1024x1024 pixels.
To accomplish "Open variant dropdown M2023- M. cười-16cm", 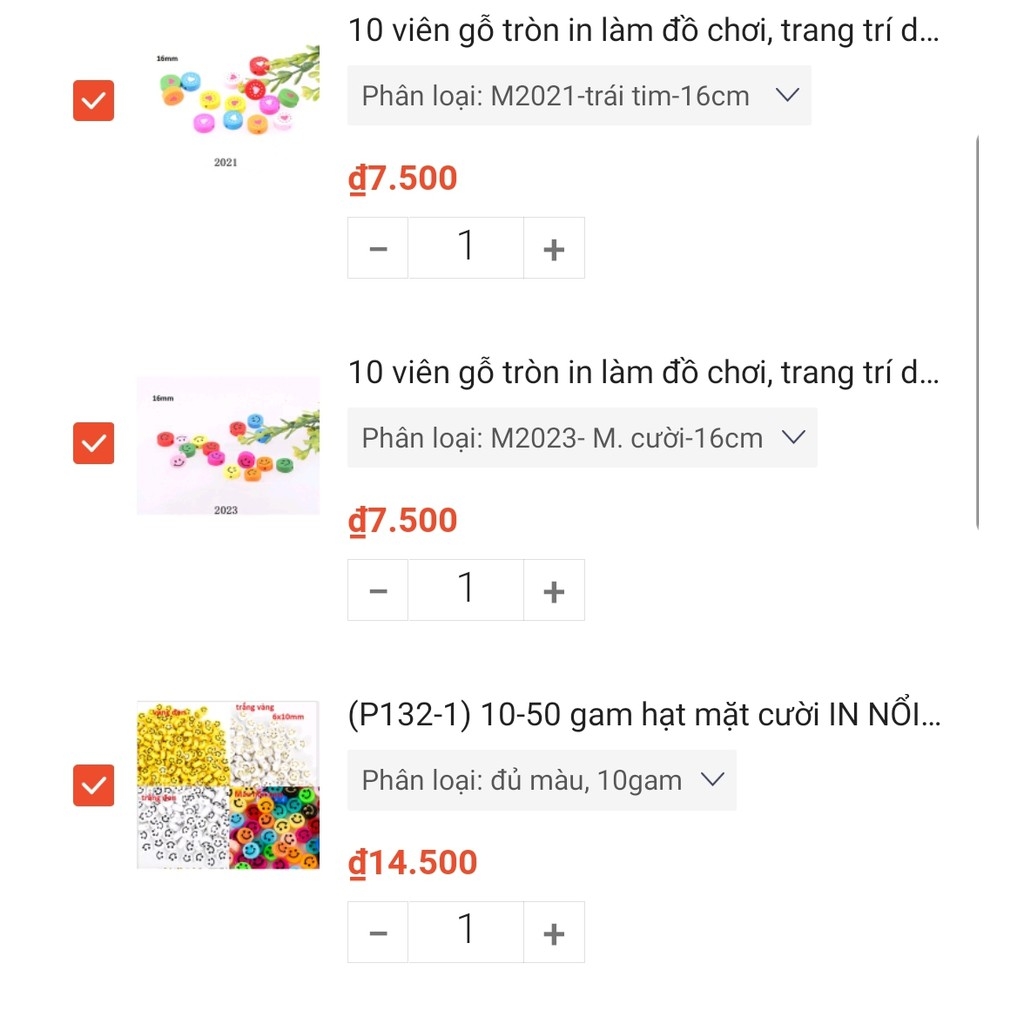I will (582, 438).
